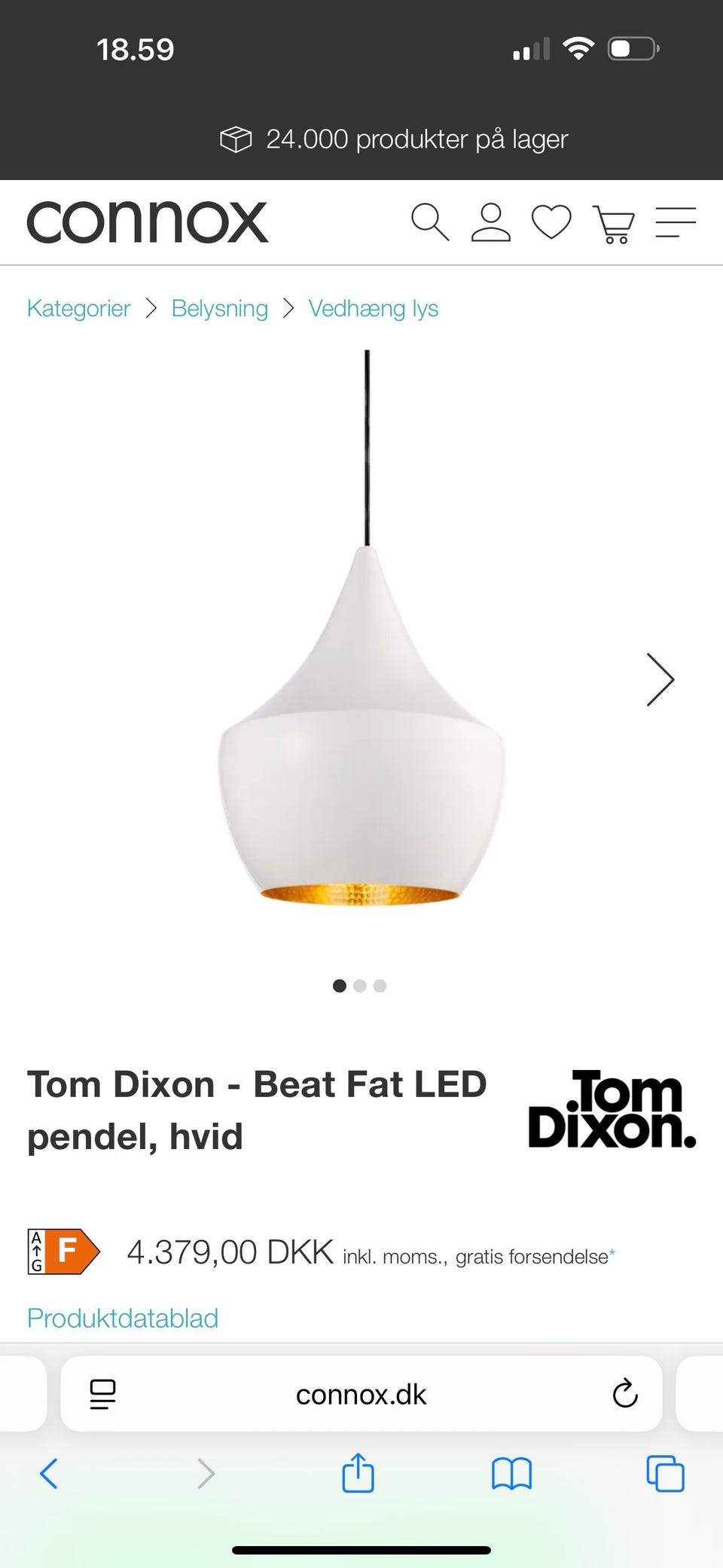The height and width of the screenshot is (1568, 723).
Task: Open the shopping cart
Action: 614,225
